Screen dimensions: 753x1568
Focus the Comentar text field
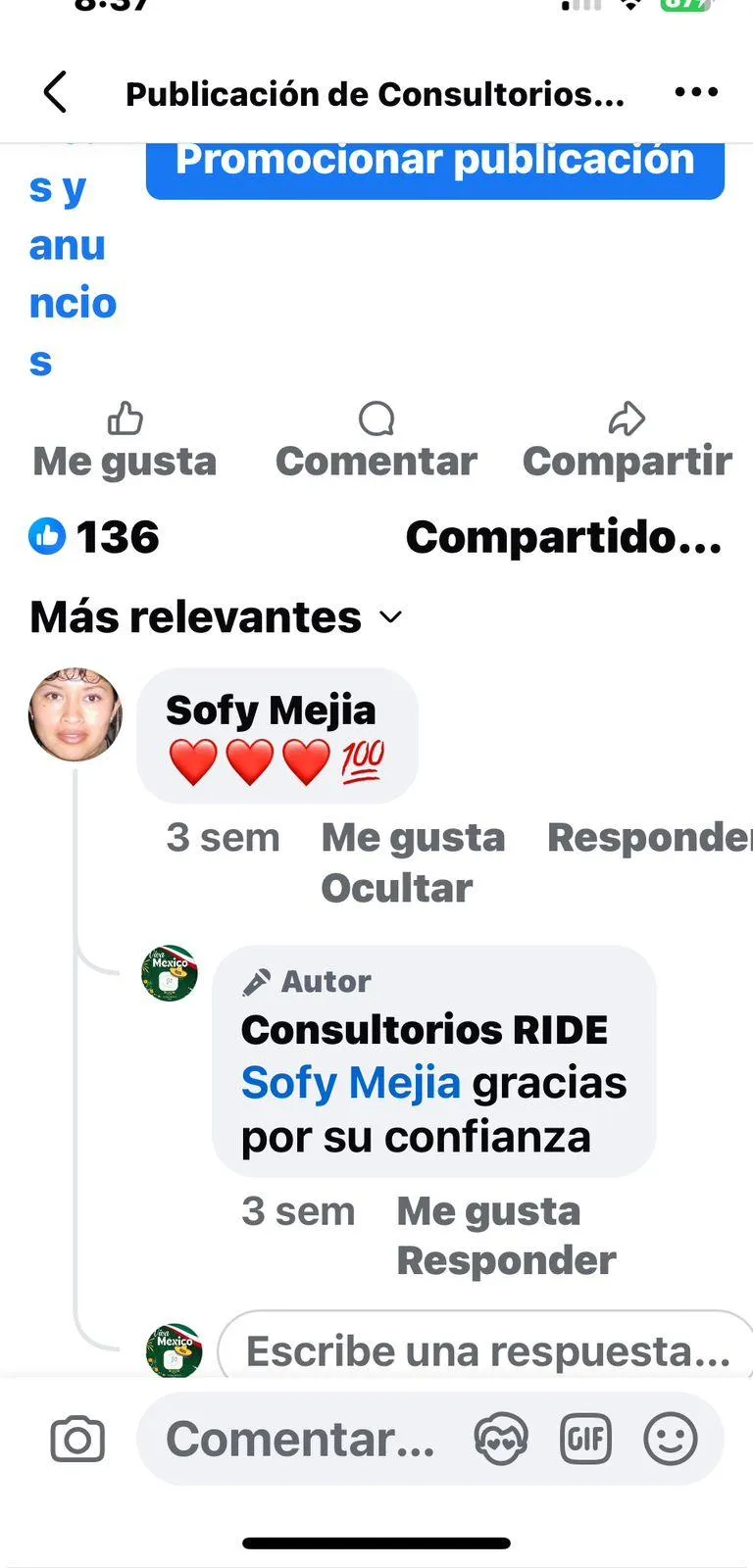point(300,1440)
